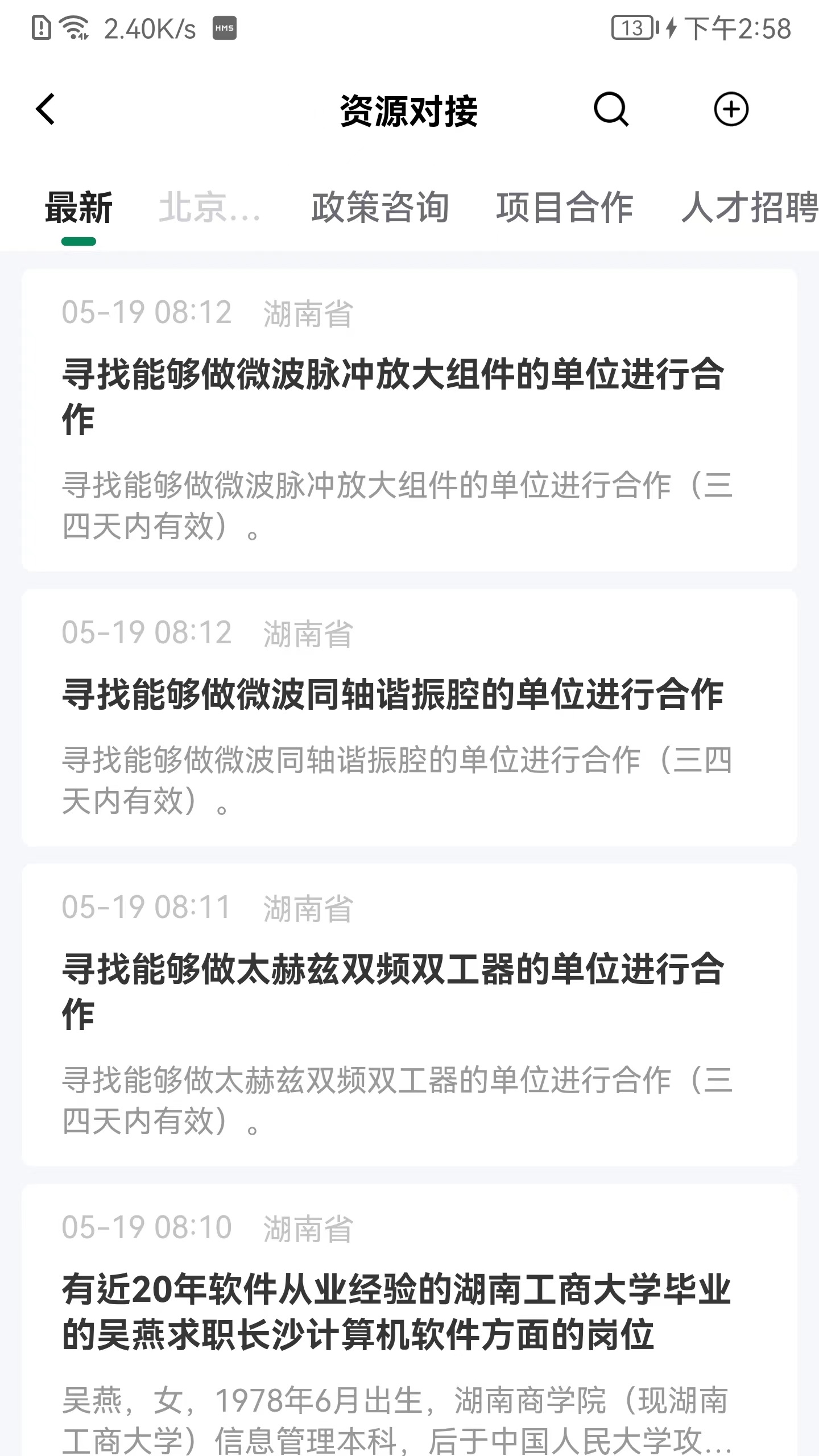Open the 项目合作 tab

pos(564,208)
